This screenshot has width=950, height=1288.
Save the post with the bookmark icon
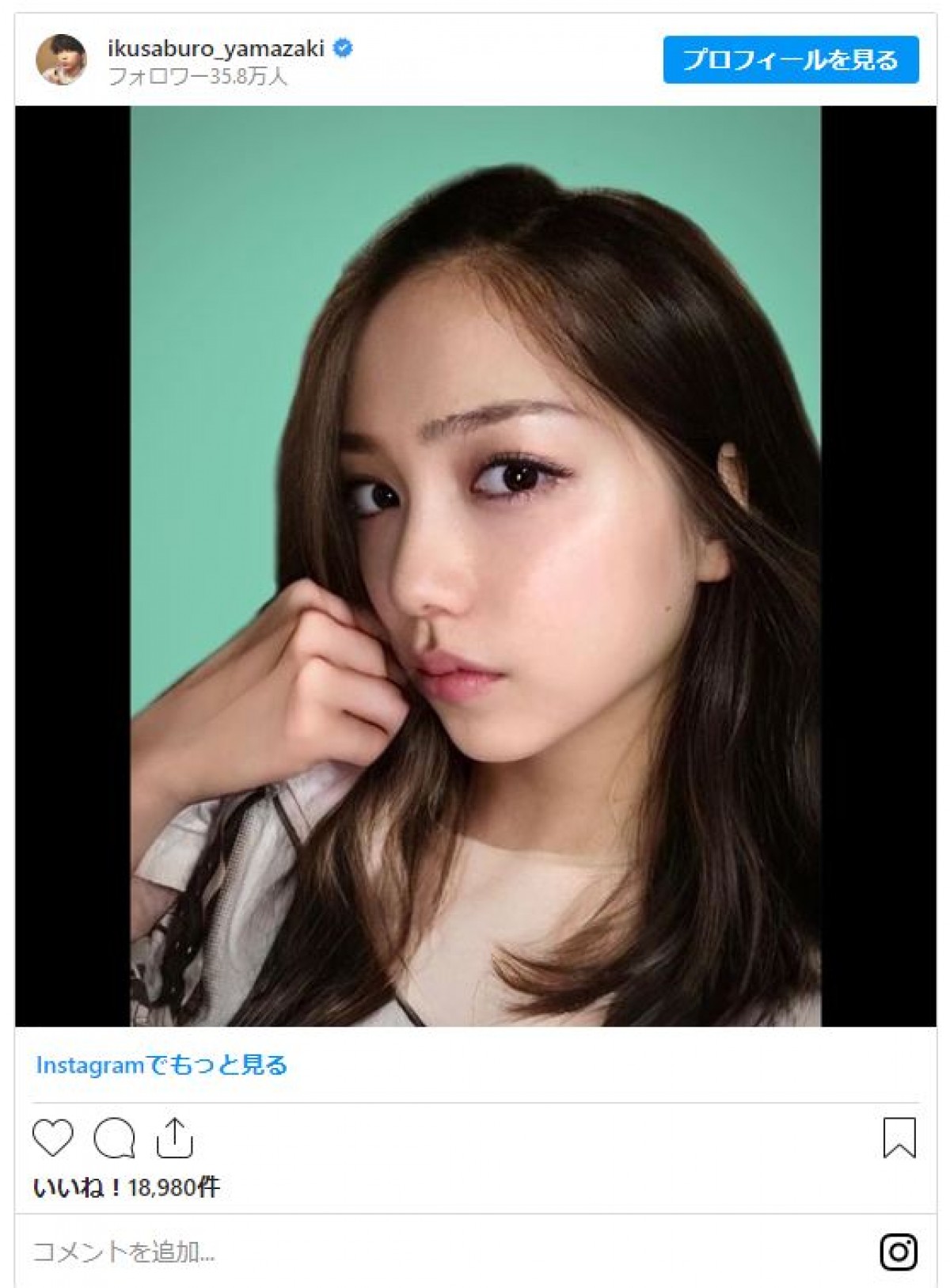(x=899, y=1138)
